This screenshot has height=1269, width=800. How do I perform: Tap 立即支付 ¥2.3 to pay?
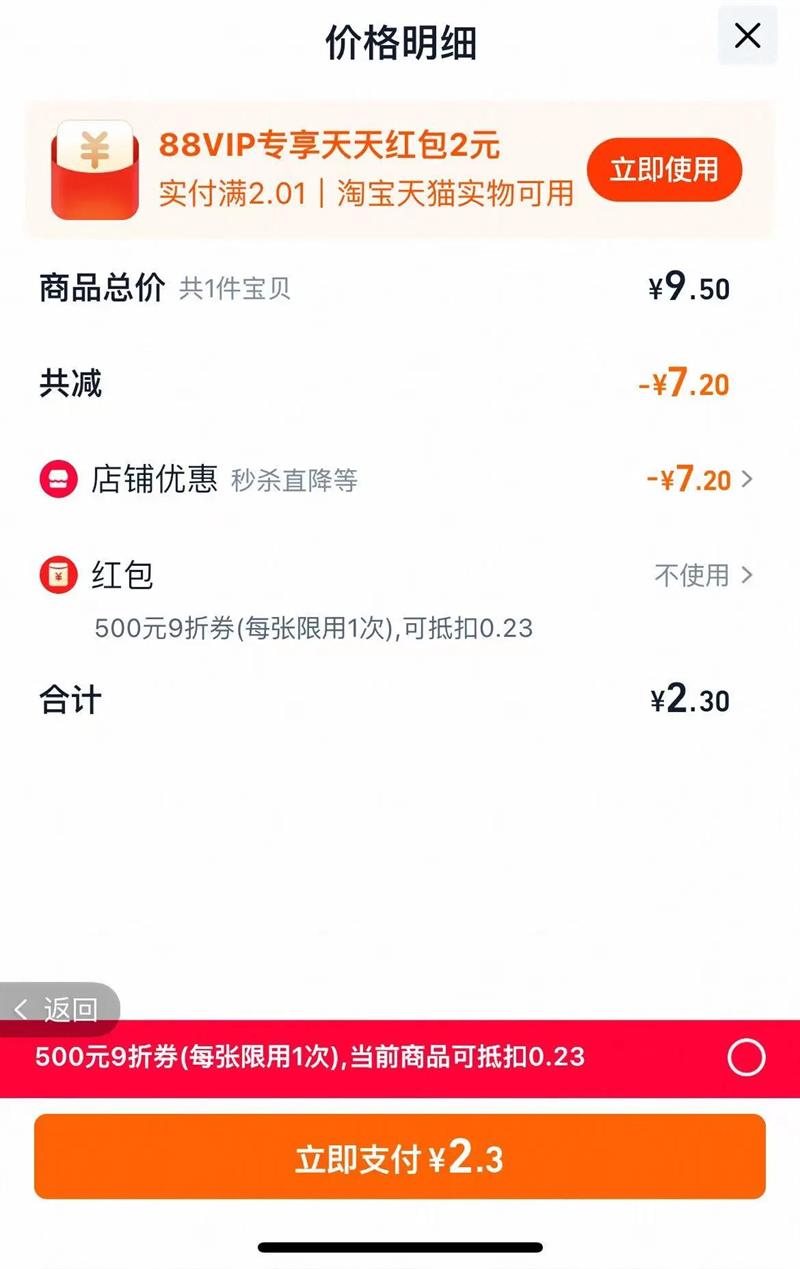click(400, 1157)
